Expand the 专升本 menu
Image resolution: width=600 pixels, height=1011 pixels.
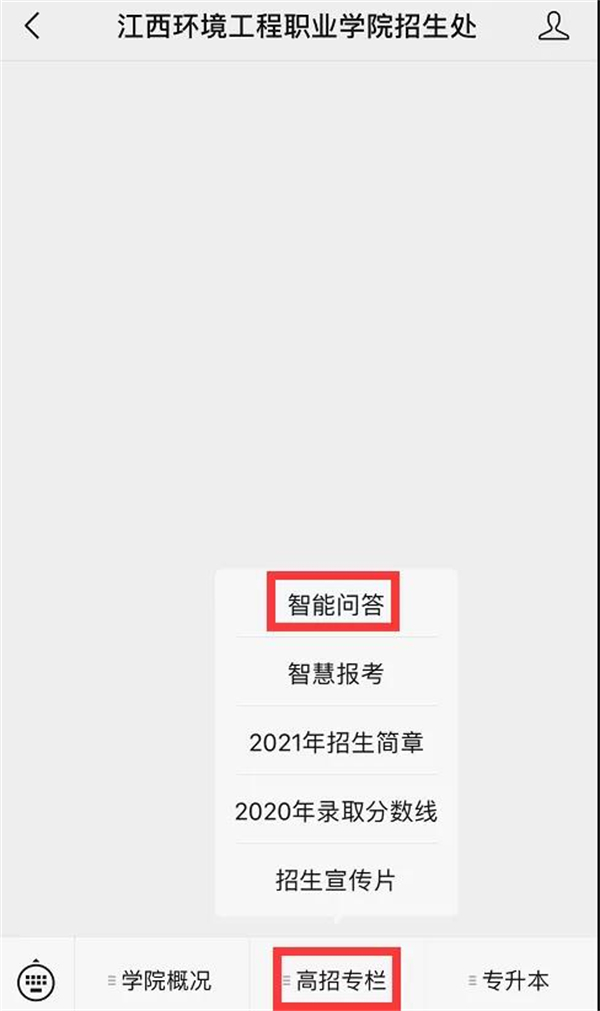tap(510, 980)
